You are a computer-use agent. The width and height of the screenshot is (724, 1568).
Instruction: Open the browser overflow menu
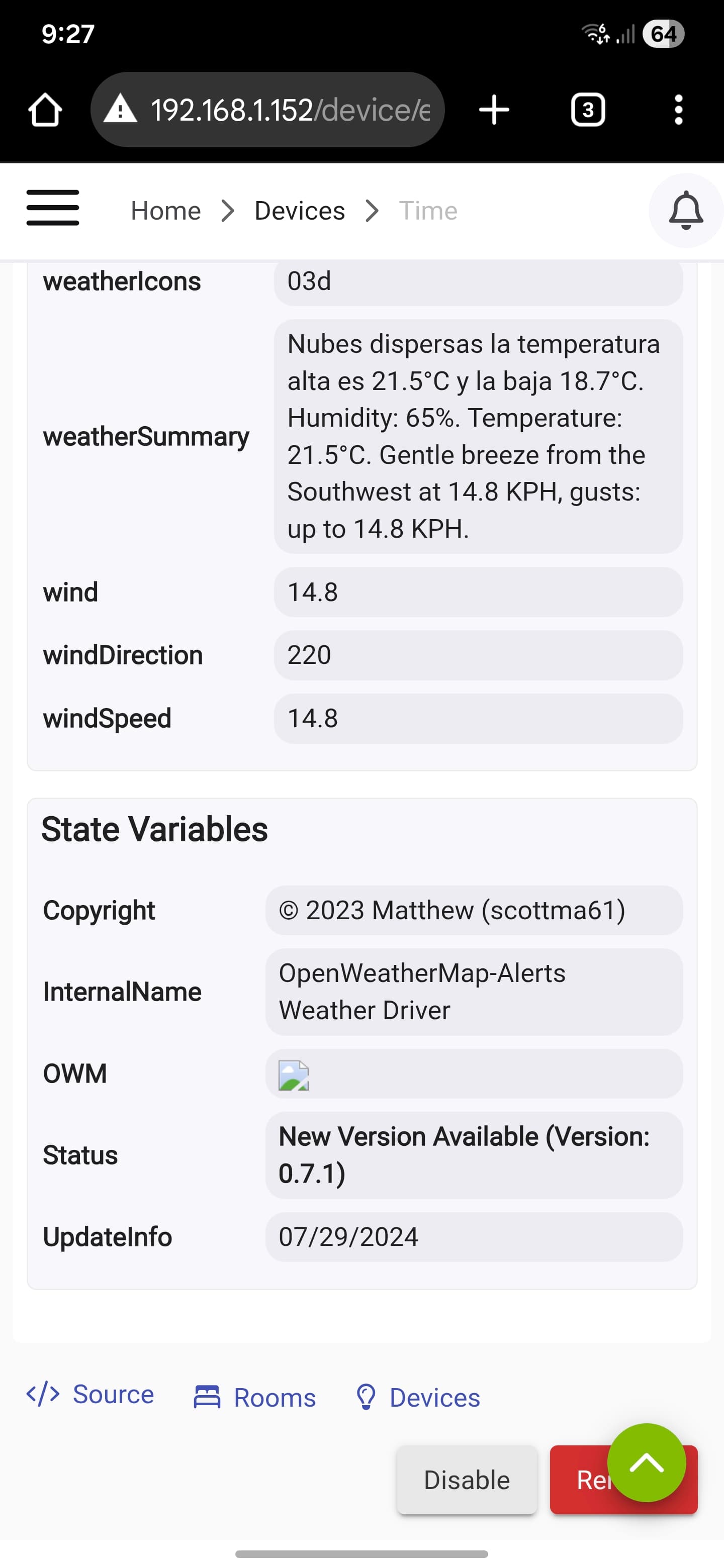(678, 110)
